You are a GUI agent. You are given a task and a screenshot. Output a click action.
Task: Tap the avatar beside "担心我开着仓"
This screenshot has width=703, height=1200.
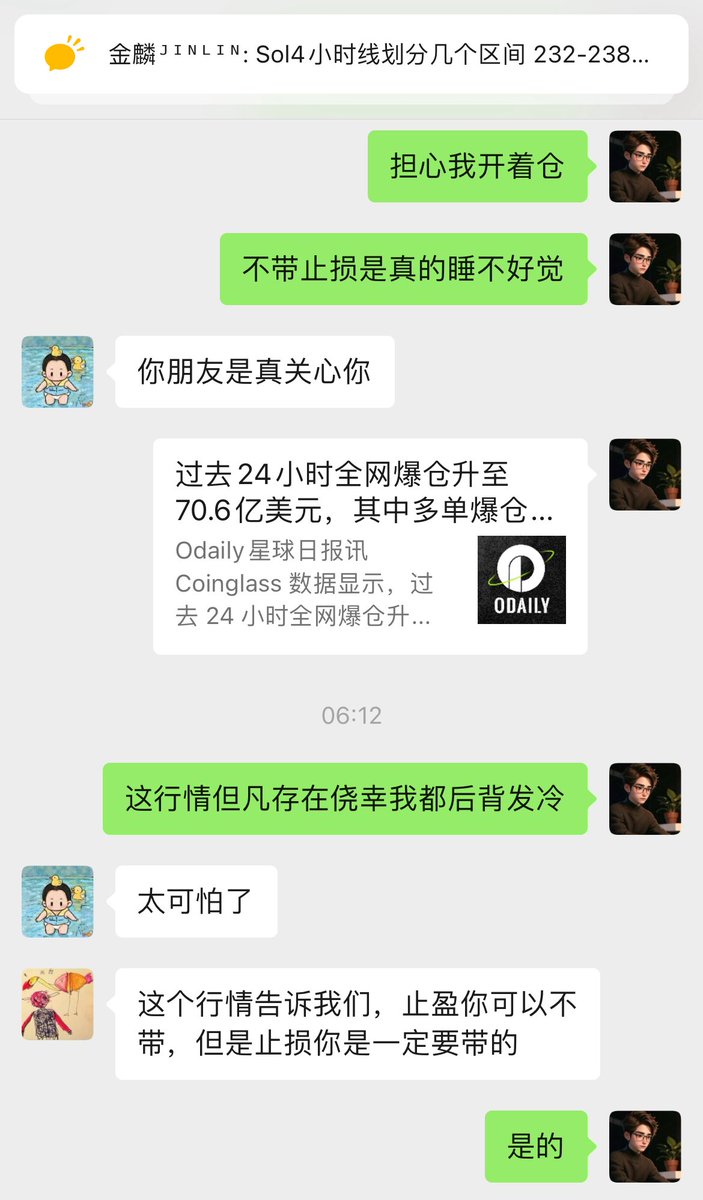(x=645, y=166)
